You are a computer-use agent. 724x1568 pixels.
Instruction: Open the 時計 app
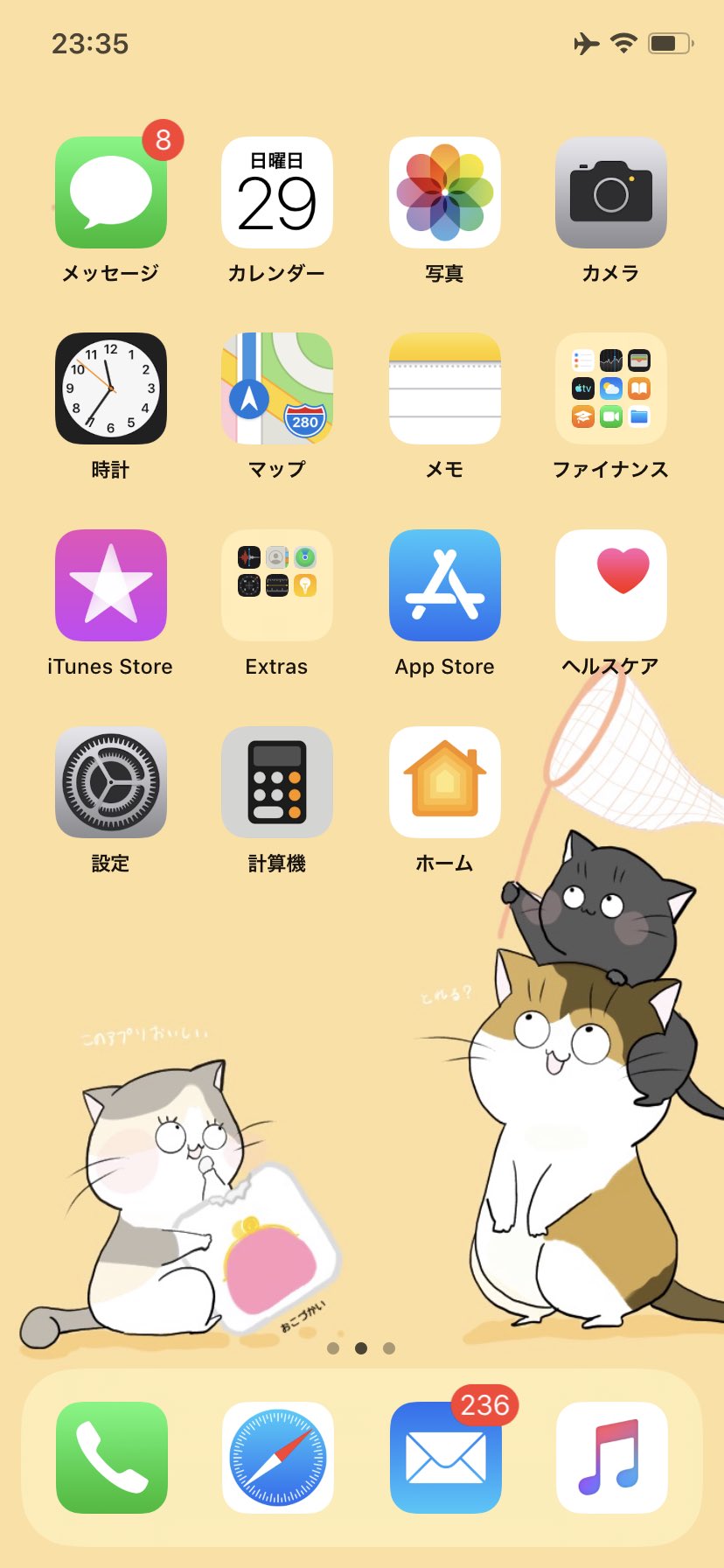111,388
